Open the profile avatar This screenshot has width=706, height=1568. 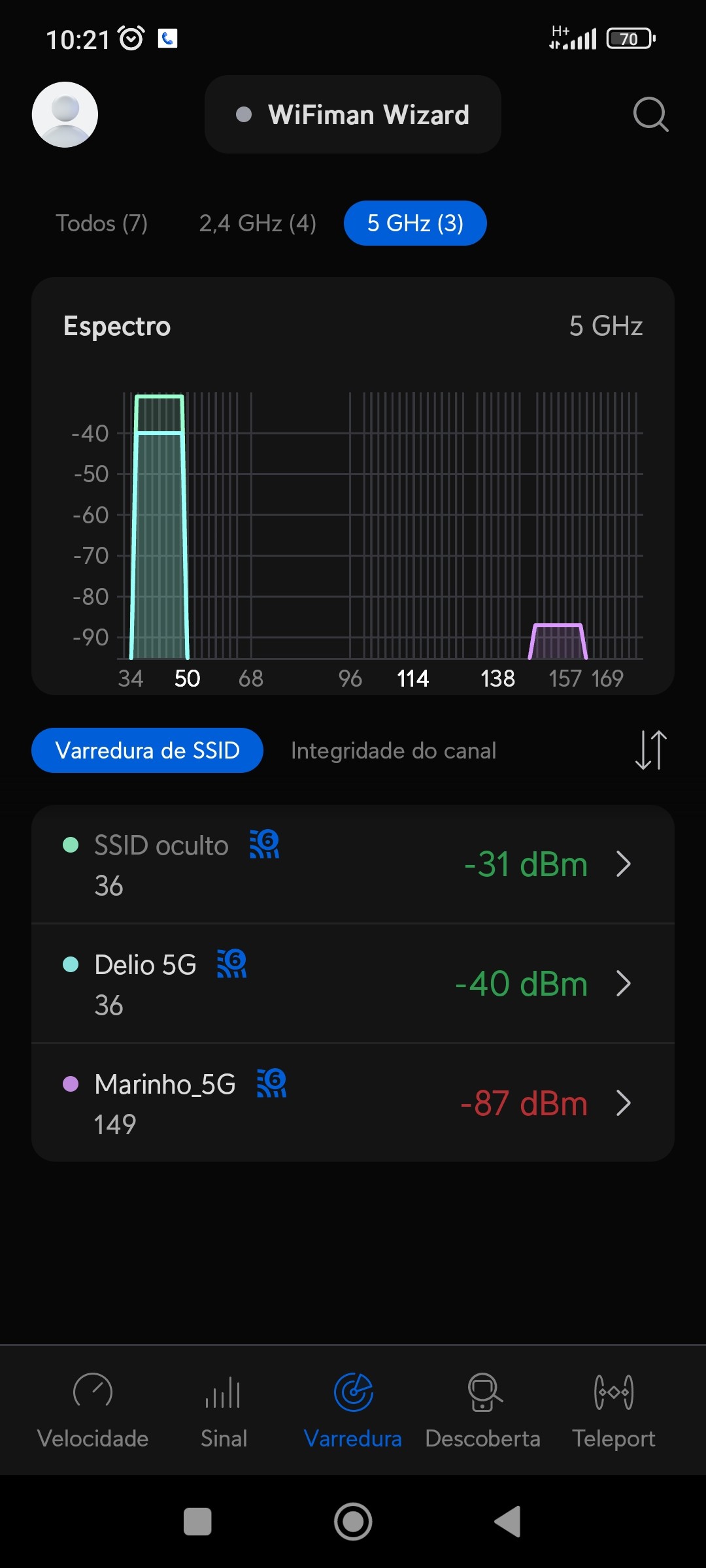pyautogui.click(x=65, y=114)
